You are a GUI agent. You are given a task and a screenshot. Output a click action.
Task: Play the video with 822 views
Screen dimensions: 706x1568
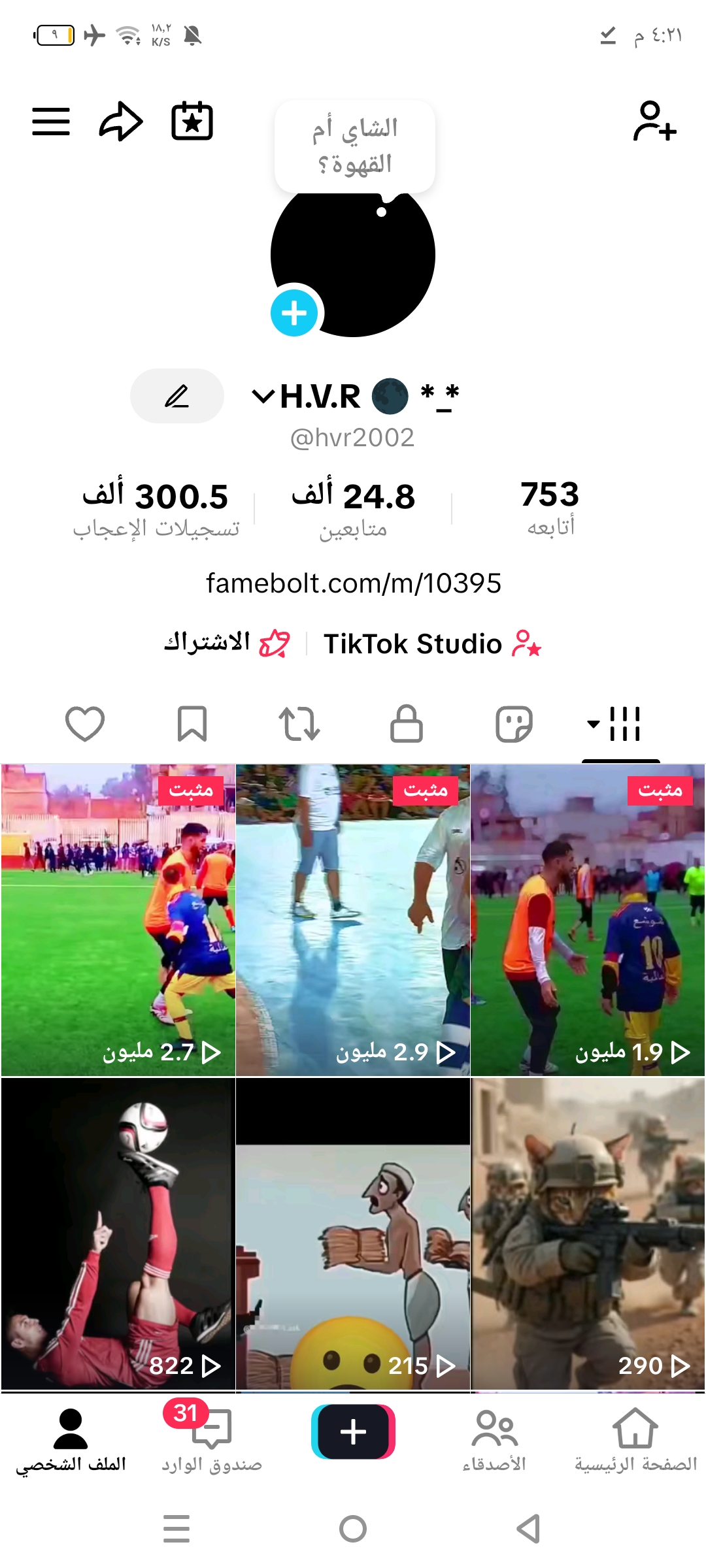[x=118, y=1233]
